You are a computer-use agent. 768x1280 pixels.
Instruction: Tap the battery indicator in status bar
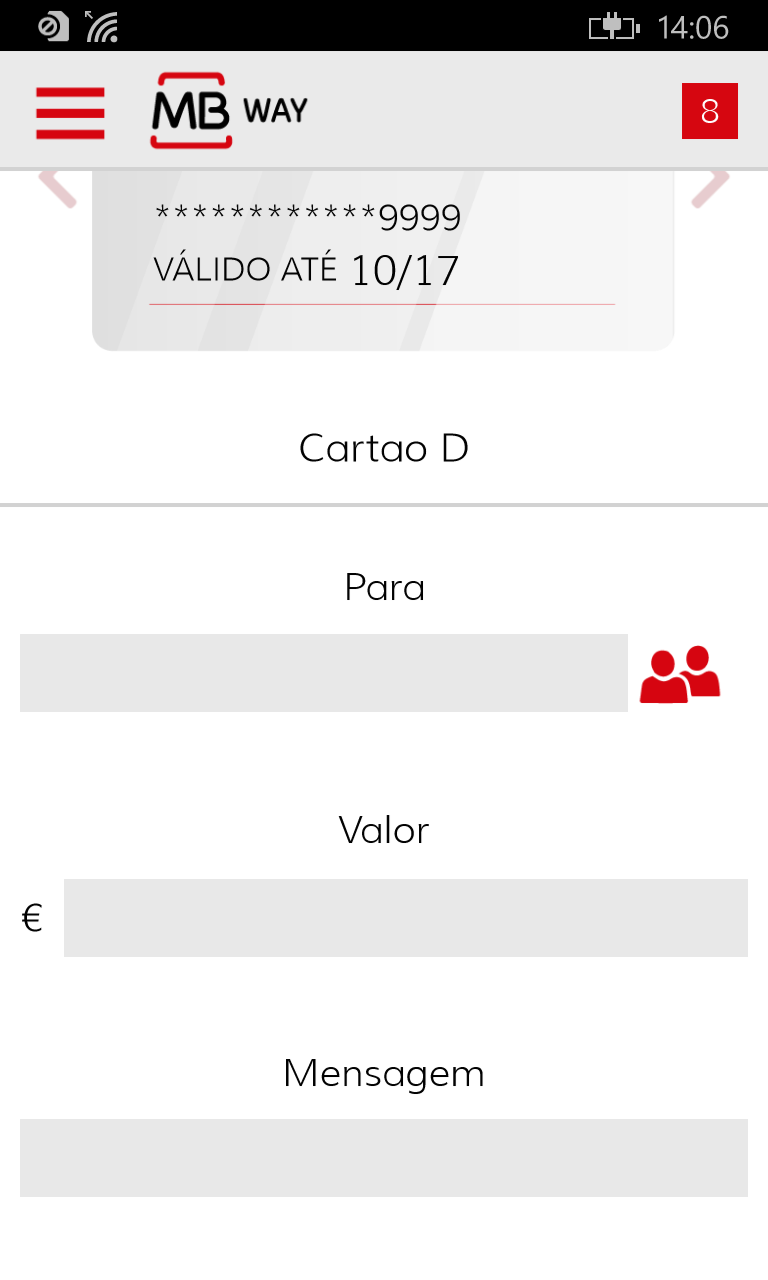click(x=613, y=27)
